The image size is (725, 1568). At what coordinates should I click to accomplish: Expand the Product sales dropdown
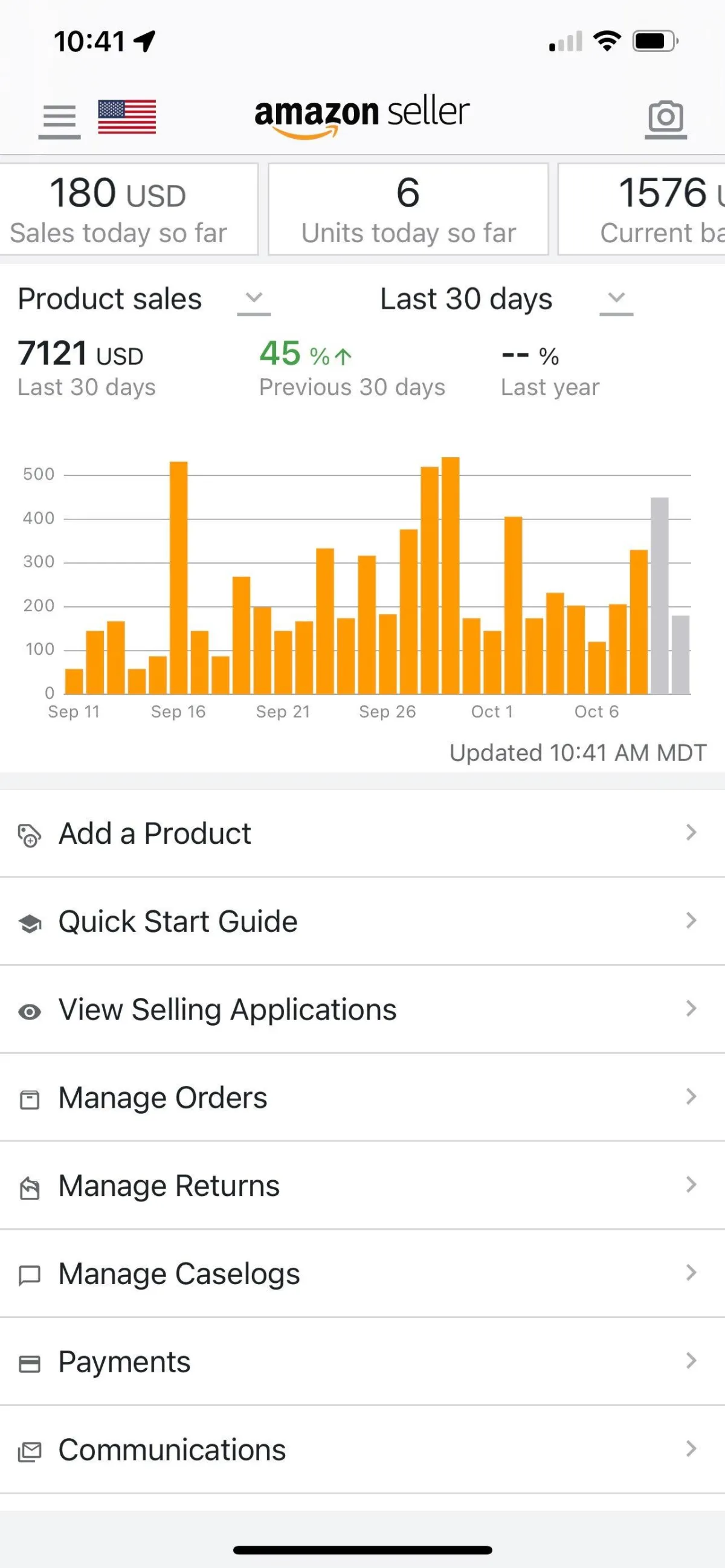(144, 299)
